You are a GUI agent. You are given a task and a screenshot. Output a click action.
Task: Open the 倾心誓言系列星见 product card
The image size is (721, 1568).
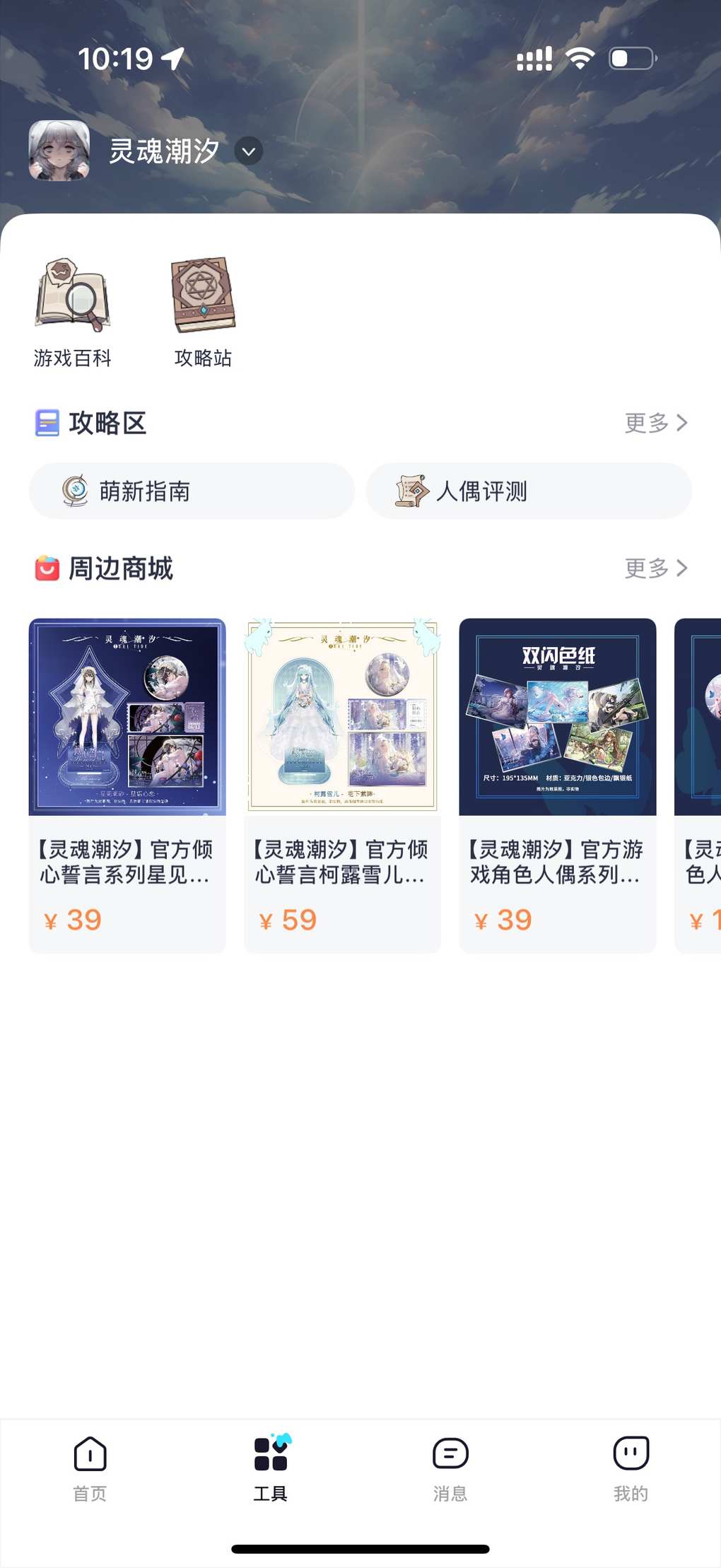[127, 785]
